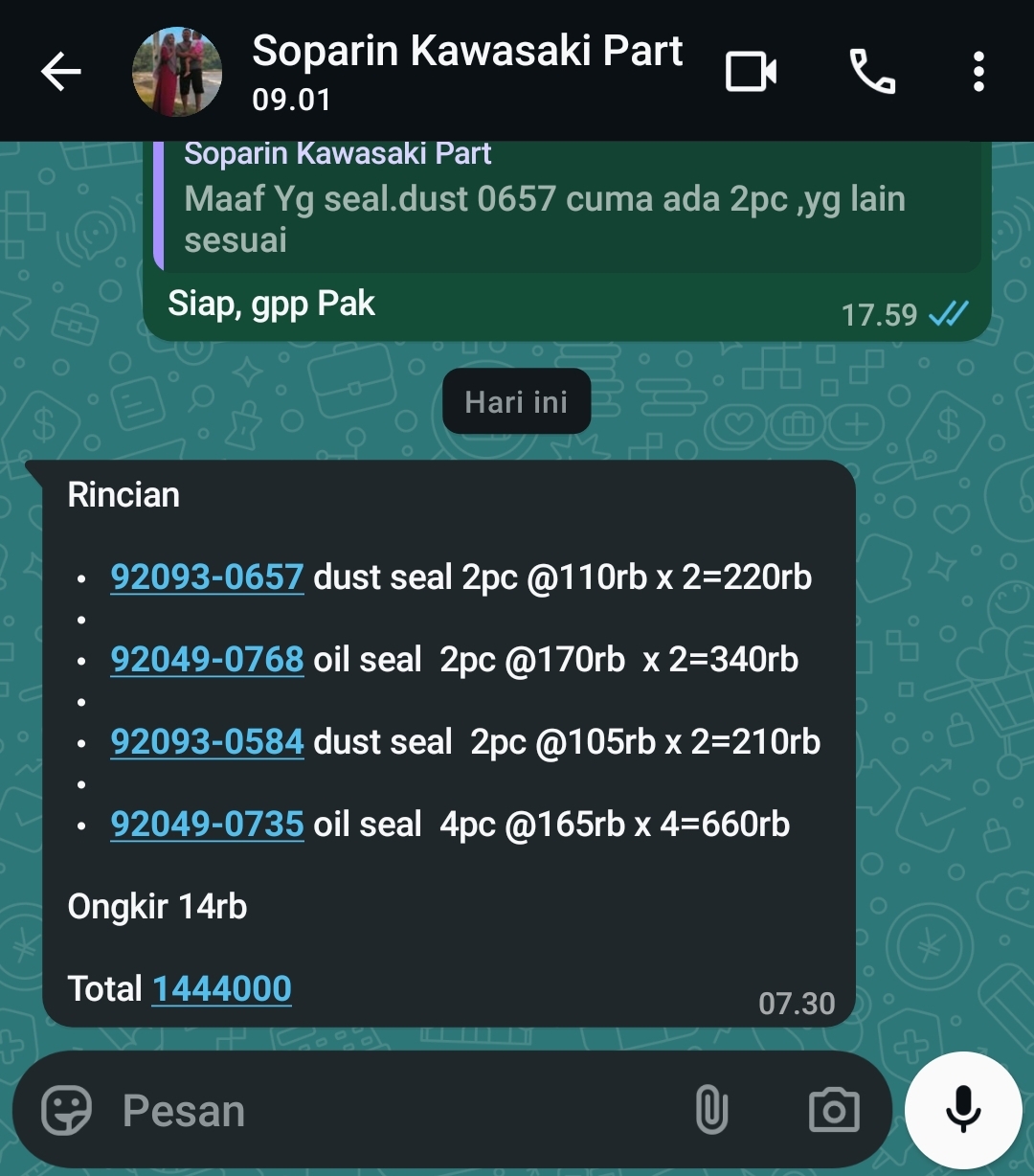Tap the 92049-0735 number link
The height and width of the screenshot is (1176, 1034).
click(207, 825)
